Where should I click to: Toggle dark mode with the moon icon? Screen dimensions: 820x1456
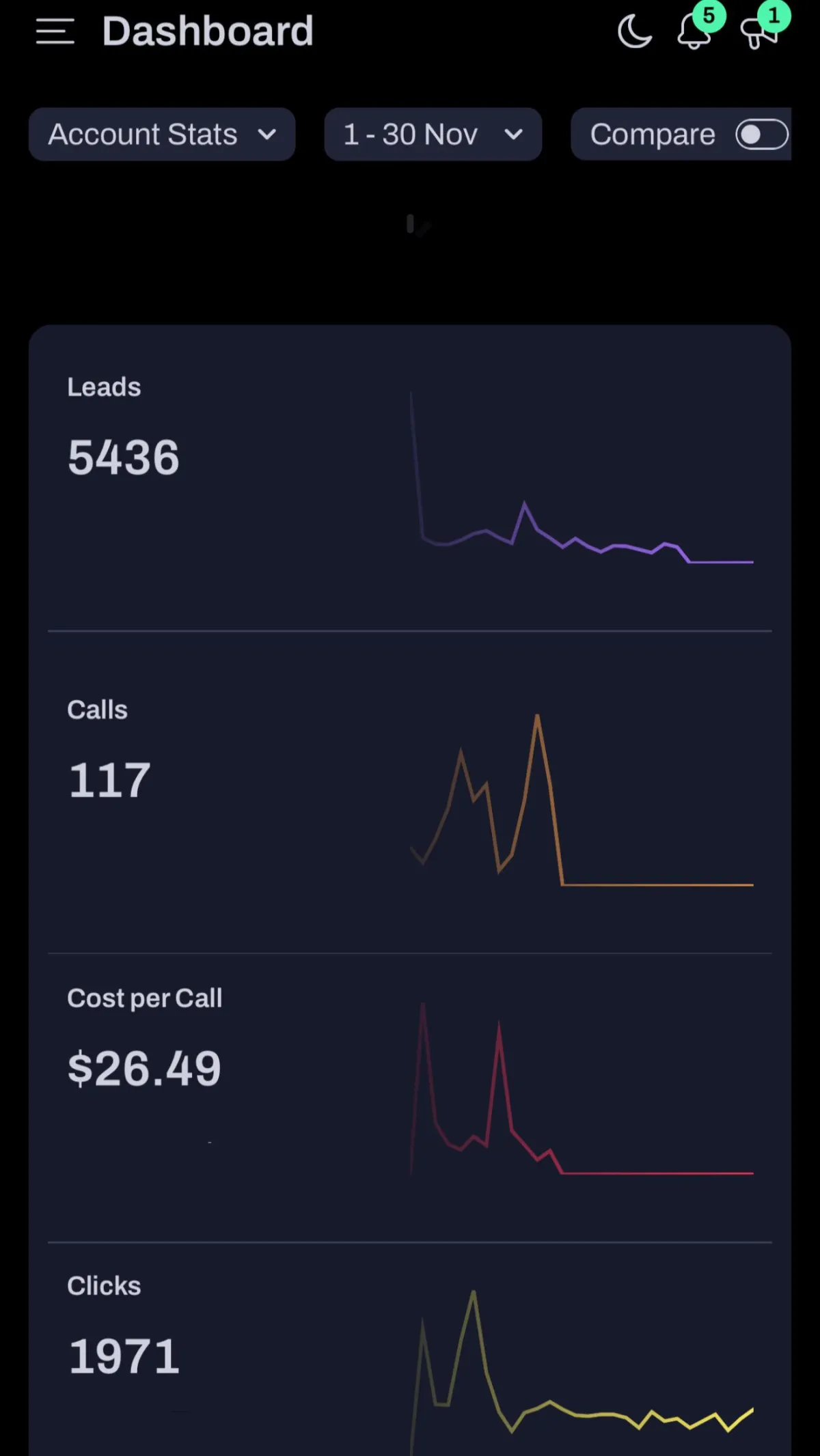point(634,31)
